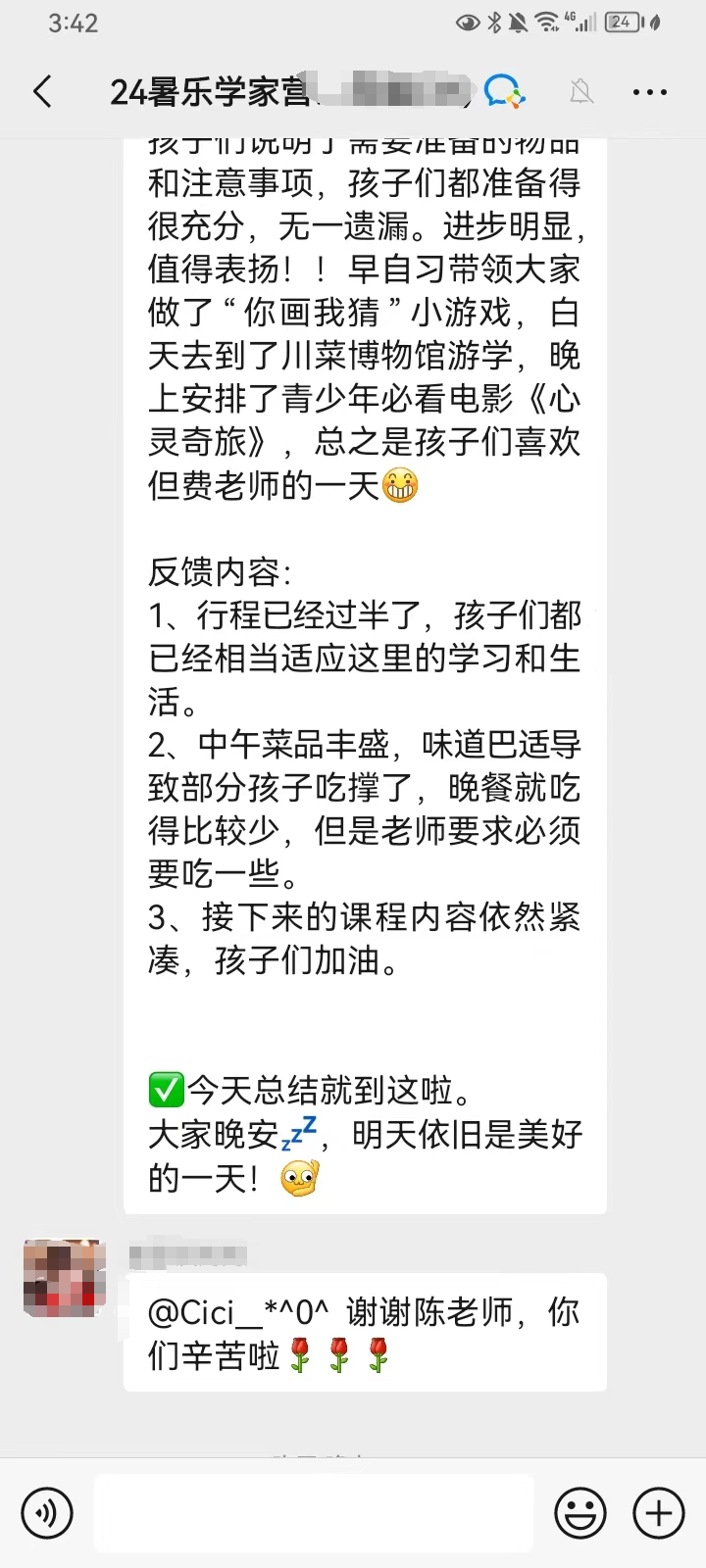Focus the message text input box
The height and width of the screenshot is (1568, 706).
tap(314, 1512)
